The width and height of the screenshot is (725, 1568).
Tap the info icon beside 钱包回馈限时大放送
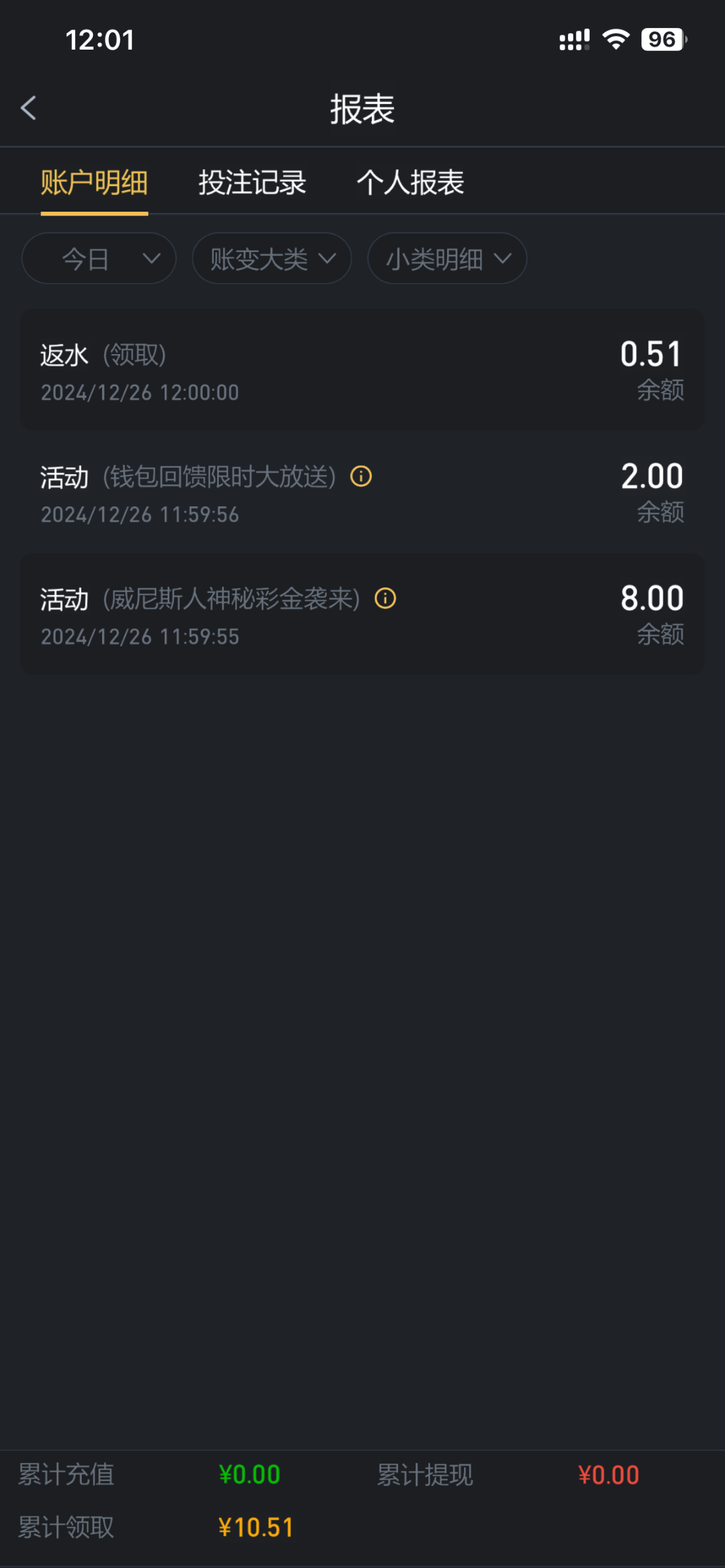tap(361, 476)
